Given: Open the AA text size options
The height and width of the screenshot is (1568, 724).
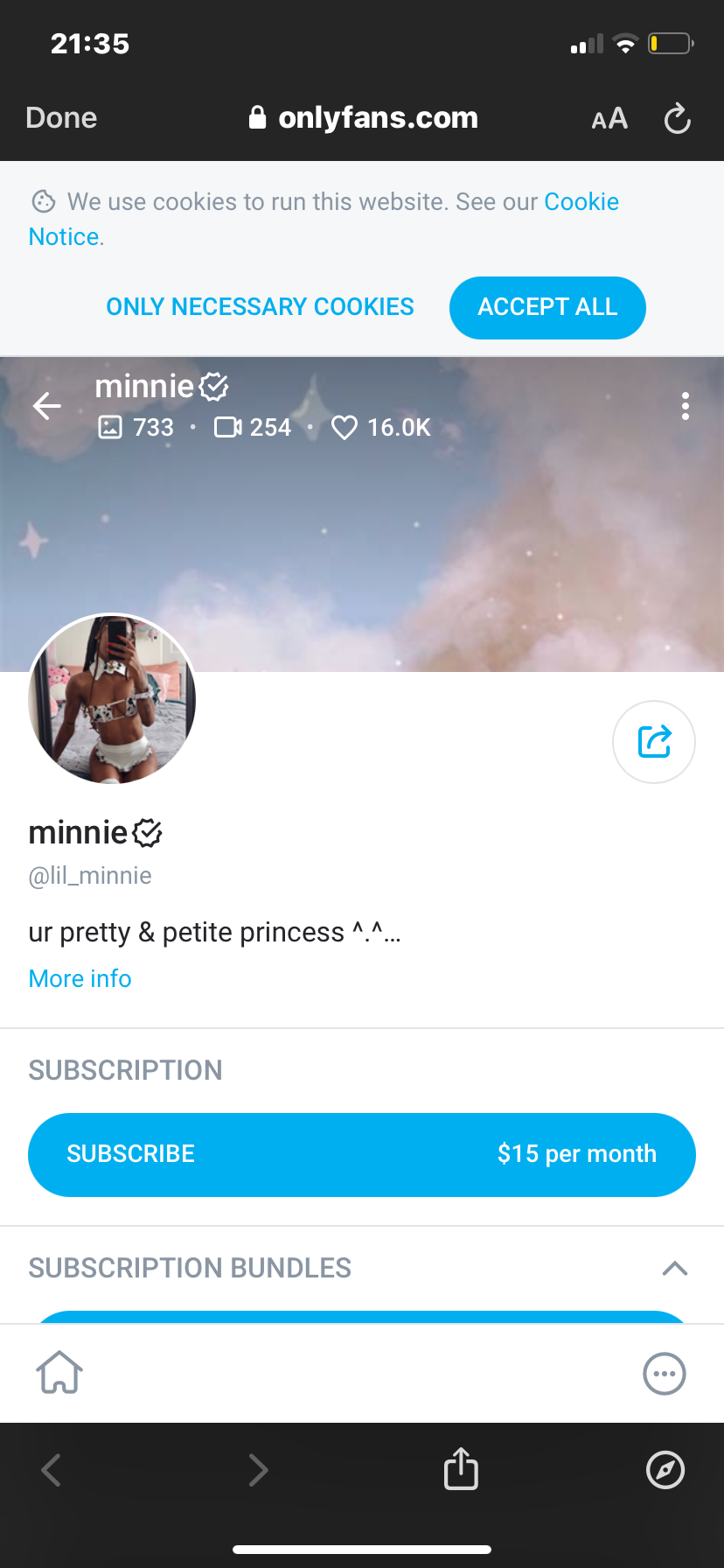Looking at the screenshot, I should pyautogui.click(x=609, y=118).
